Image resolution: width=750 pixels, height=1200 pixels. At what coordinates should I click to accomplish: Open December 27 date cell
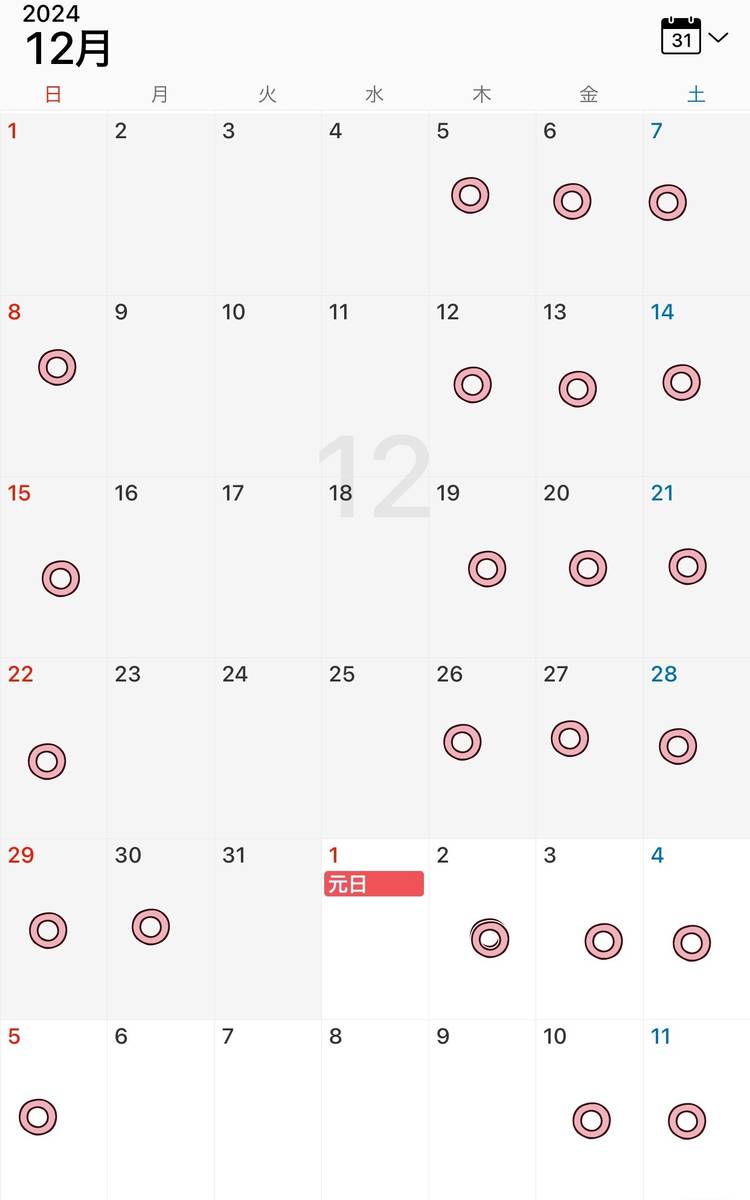589,747
